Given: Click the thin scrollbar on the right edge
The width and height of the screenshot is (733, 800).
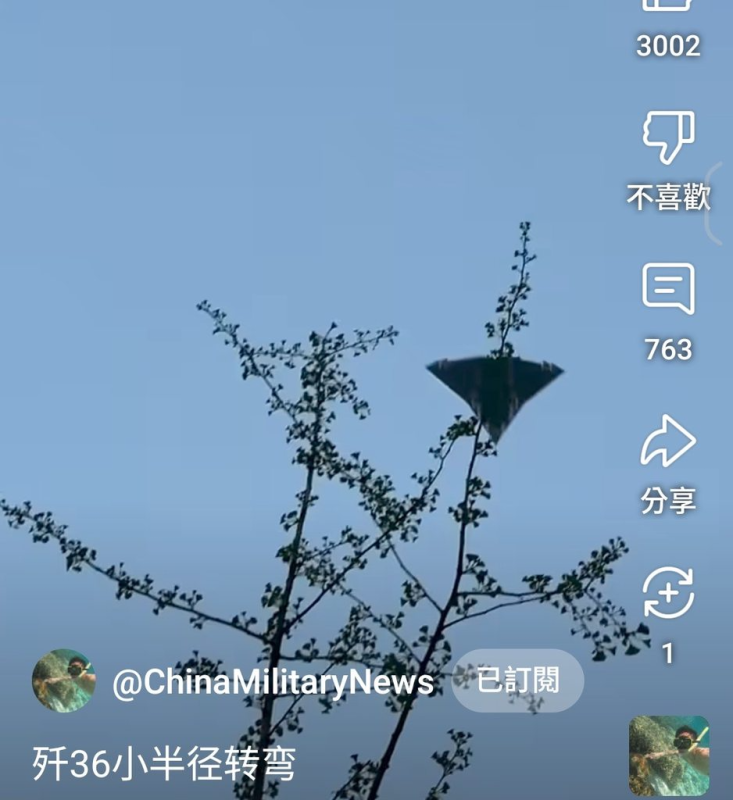Looking at the screenshot, I should tap(714, 195).
